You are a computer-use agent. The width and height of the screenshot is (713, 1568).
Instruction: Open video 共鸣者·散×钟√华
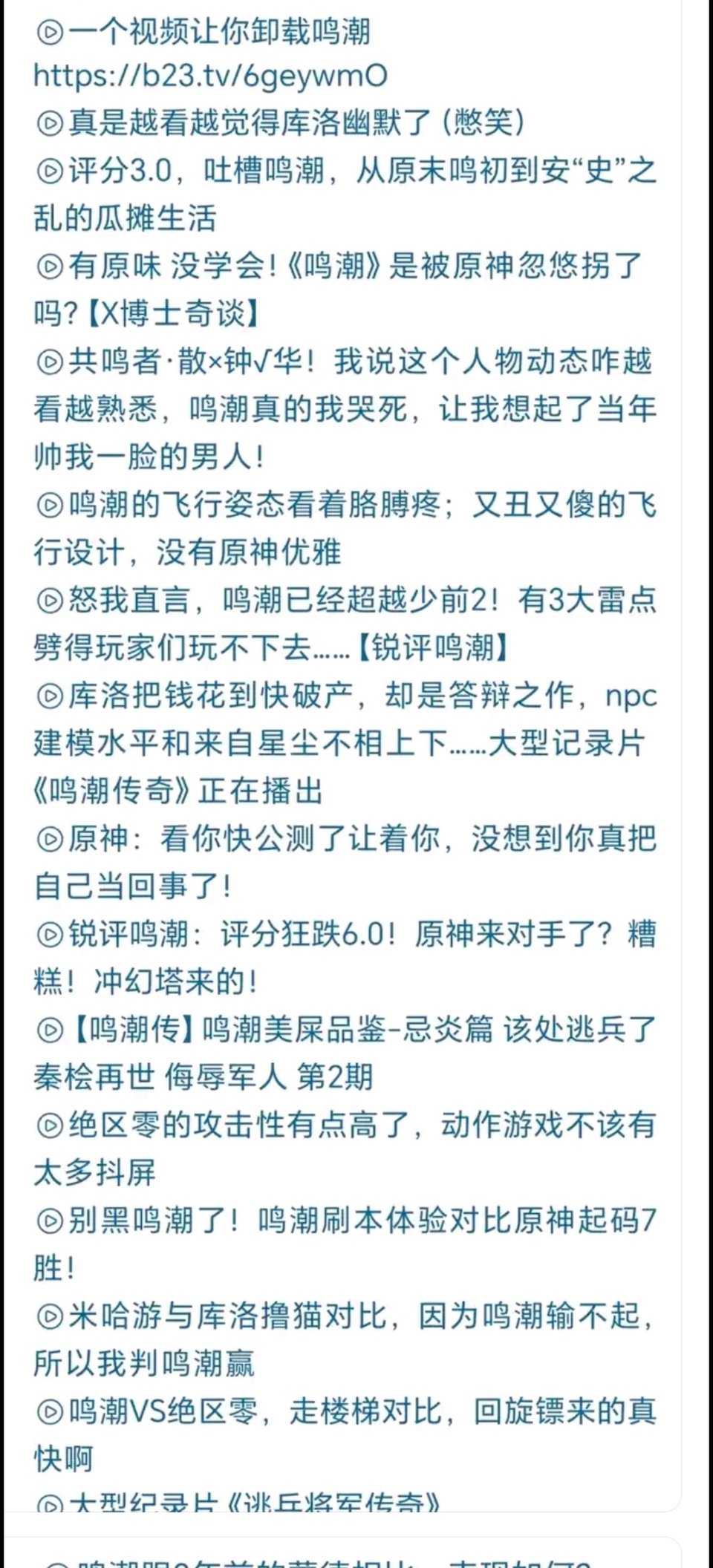click(x=345, y=408)
